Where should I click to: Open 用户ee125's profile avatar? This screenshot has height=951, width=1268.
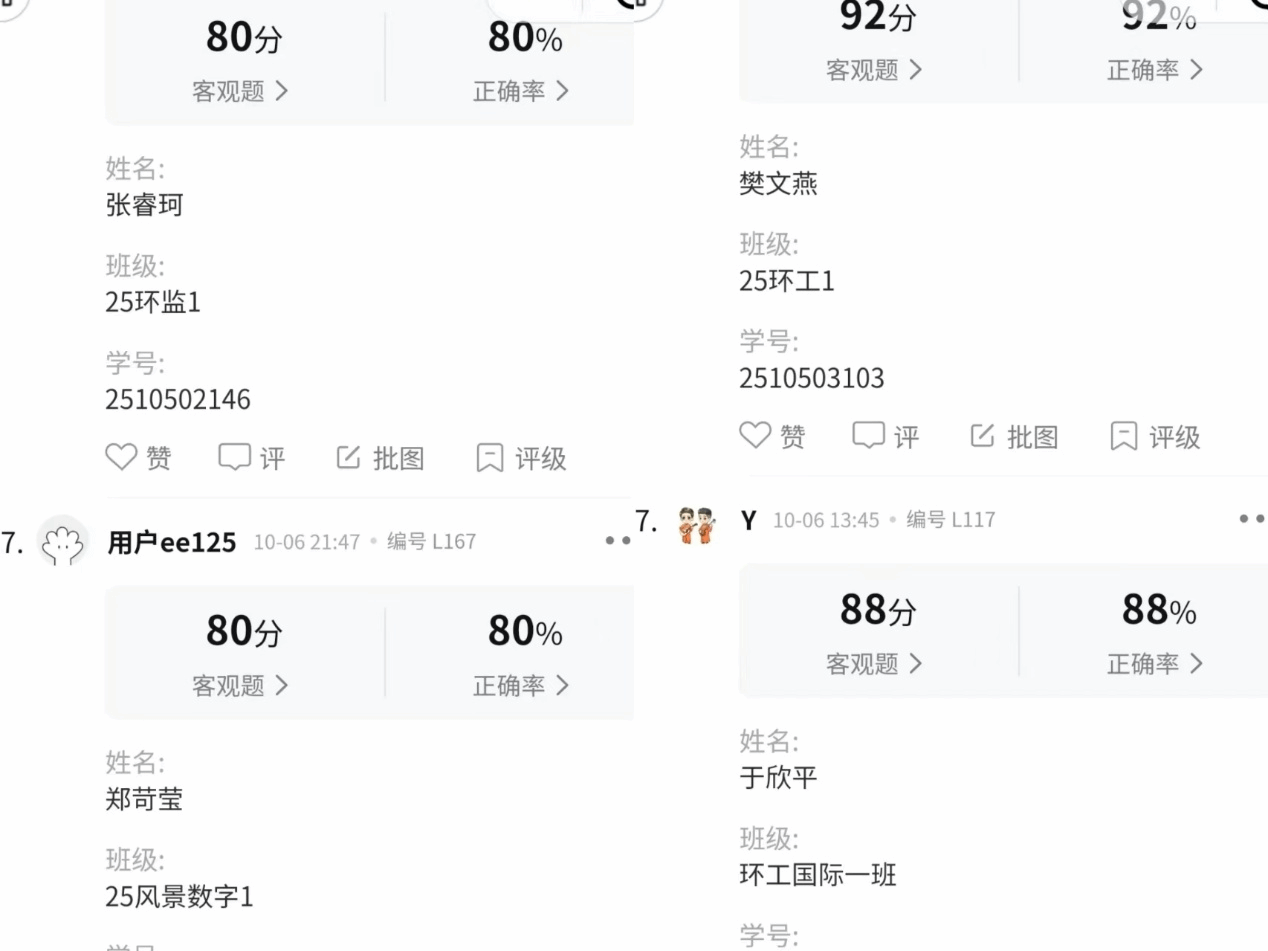tap(62, 543)
